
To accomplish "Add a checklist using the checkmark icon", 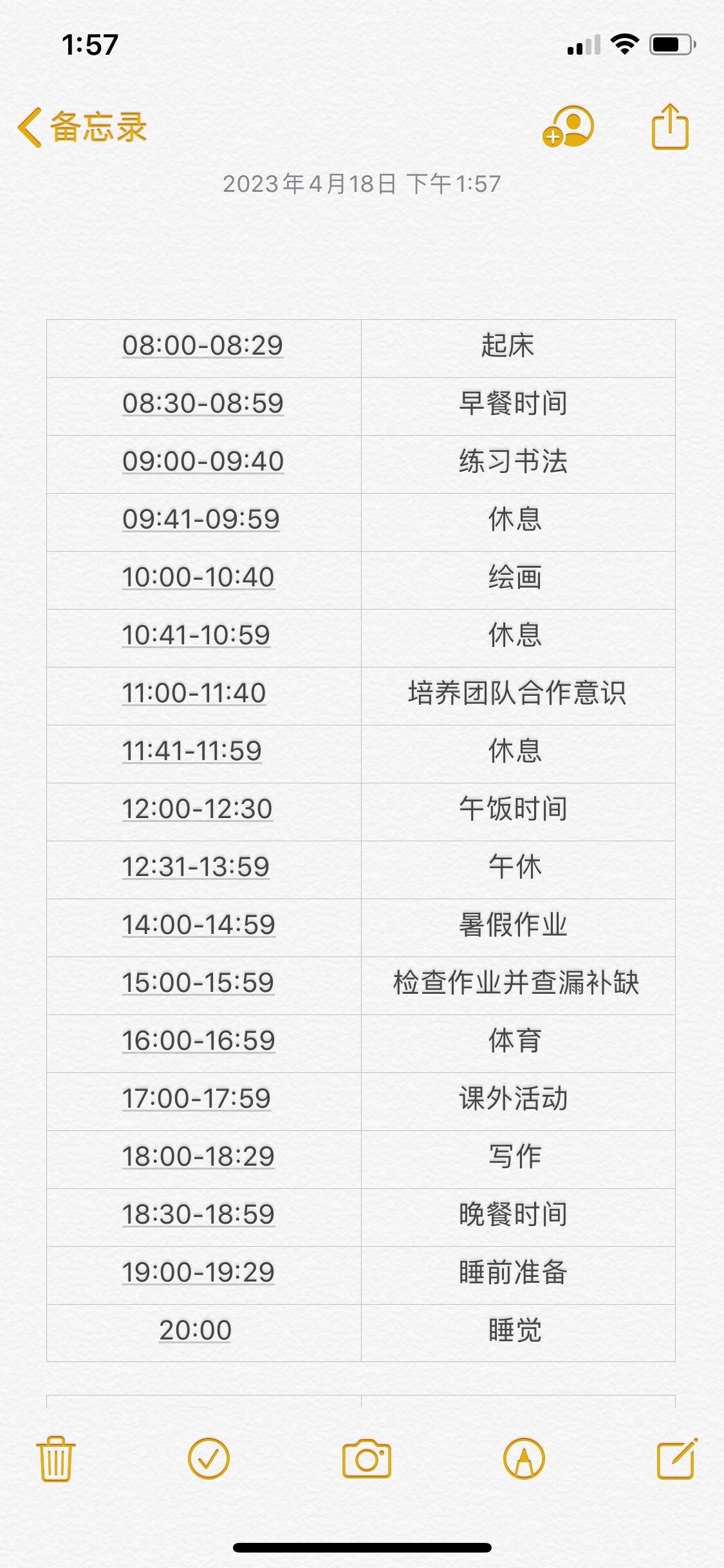I will tap(209, 1459).
